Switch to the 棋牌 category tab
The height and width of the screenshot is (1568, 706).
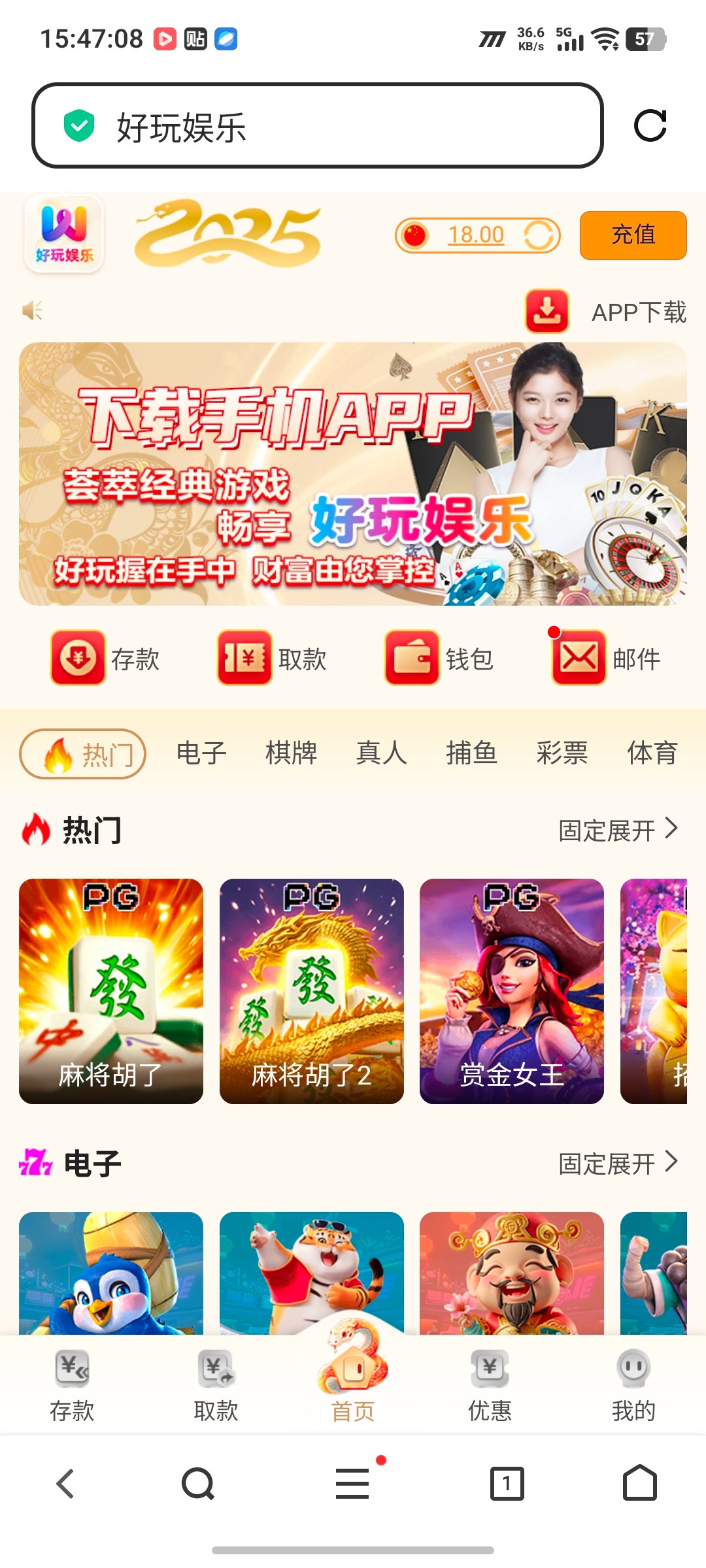[x=292, y=753]
